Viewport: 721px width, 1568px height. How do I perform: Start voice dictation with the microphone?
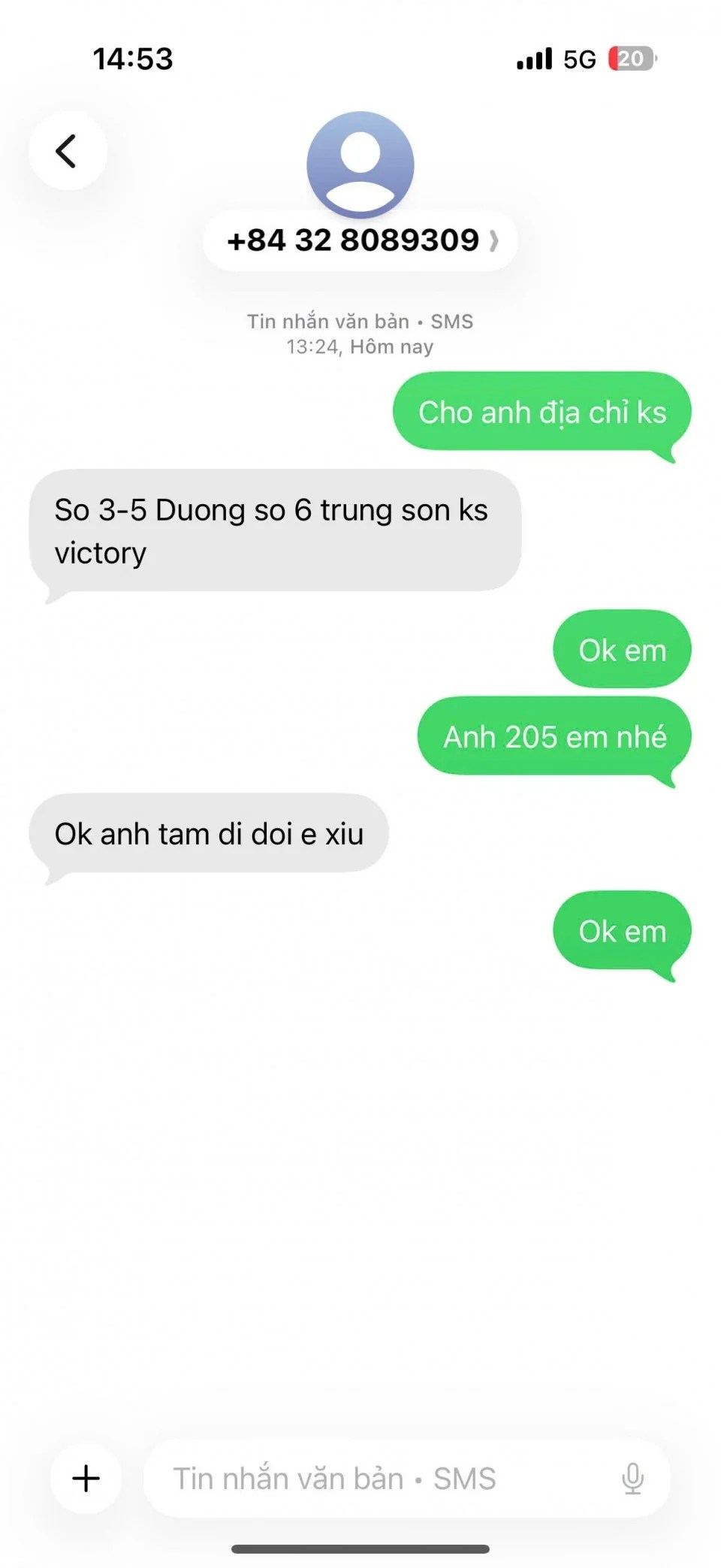pos(632,1478)
